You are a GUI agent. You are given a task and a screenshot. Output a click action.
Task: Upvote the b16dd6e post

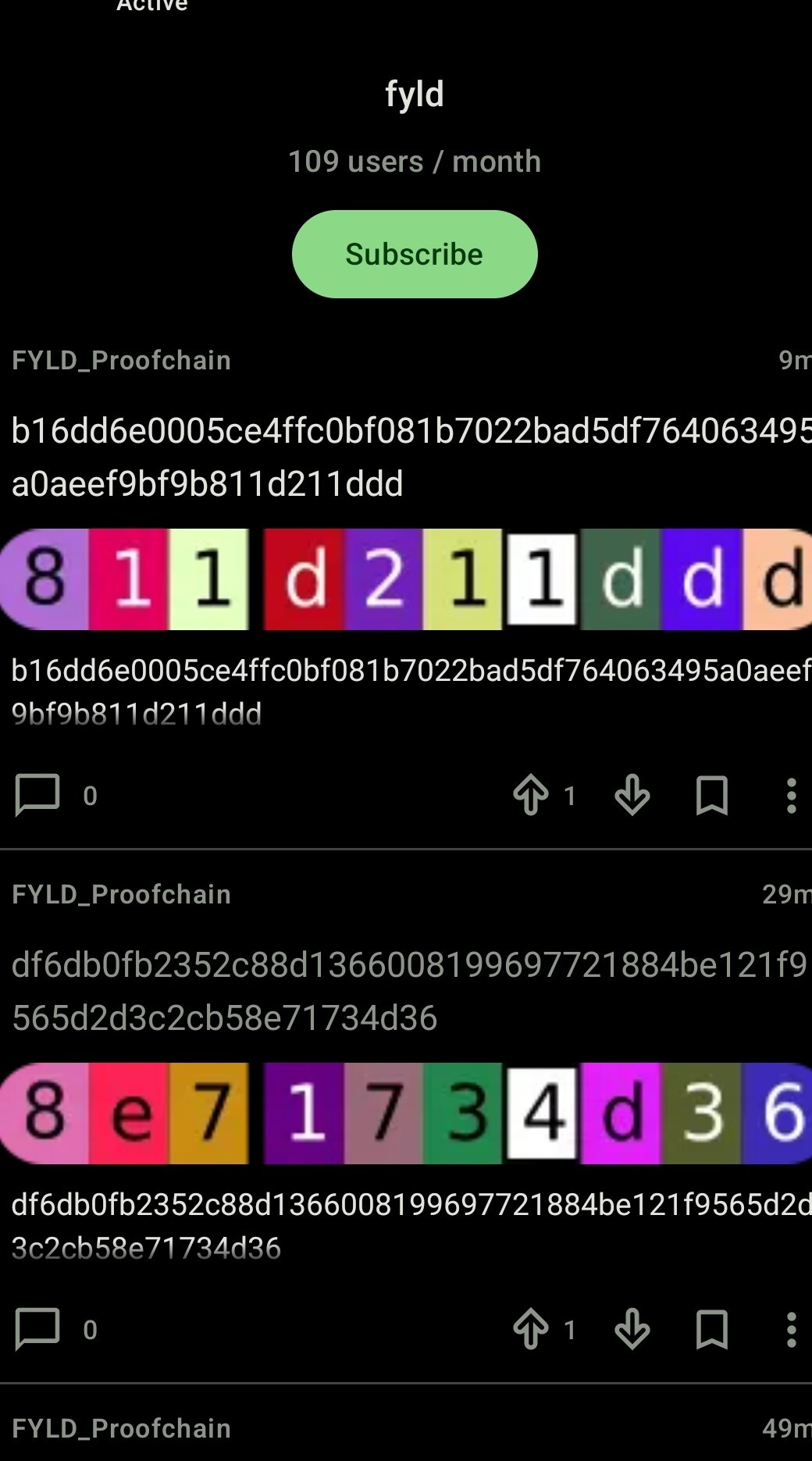(x=531, y=795)
